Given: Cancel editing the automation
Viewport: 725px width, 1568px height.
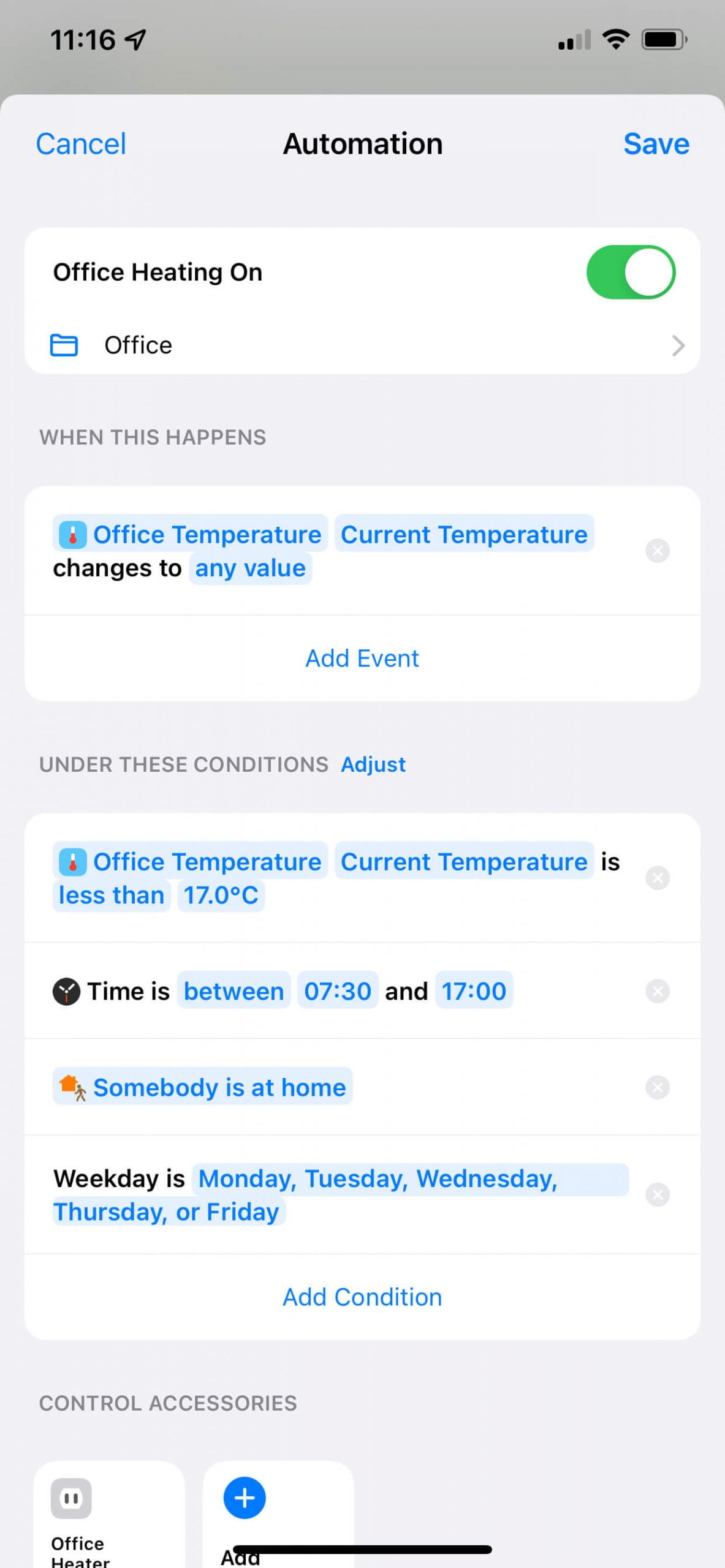Looking at the screenshot, I should tap(81, 144).
